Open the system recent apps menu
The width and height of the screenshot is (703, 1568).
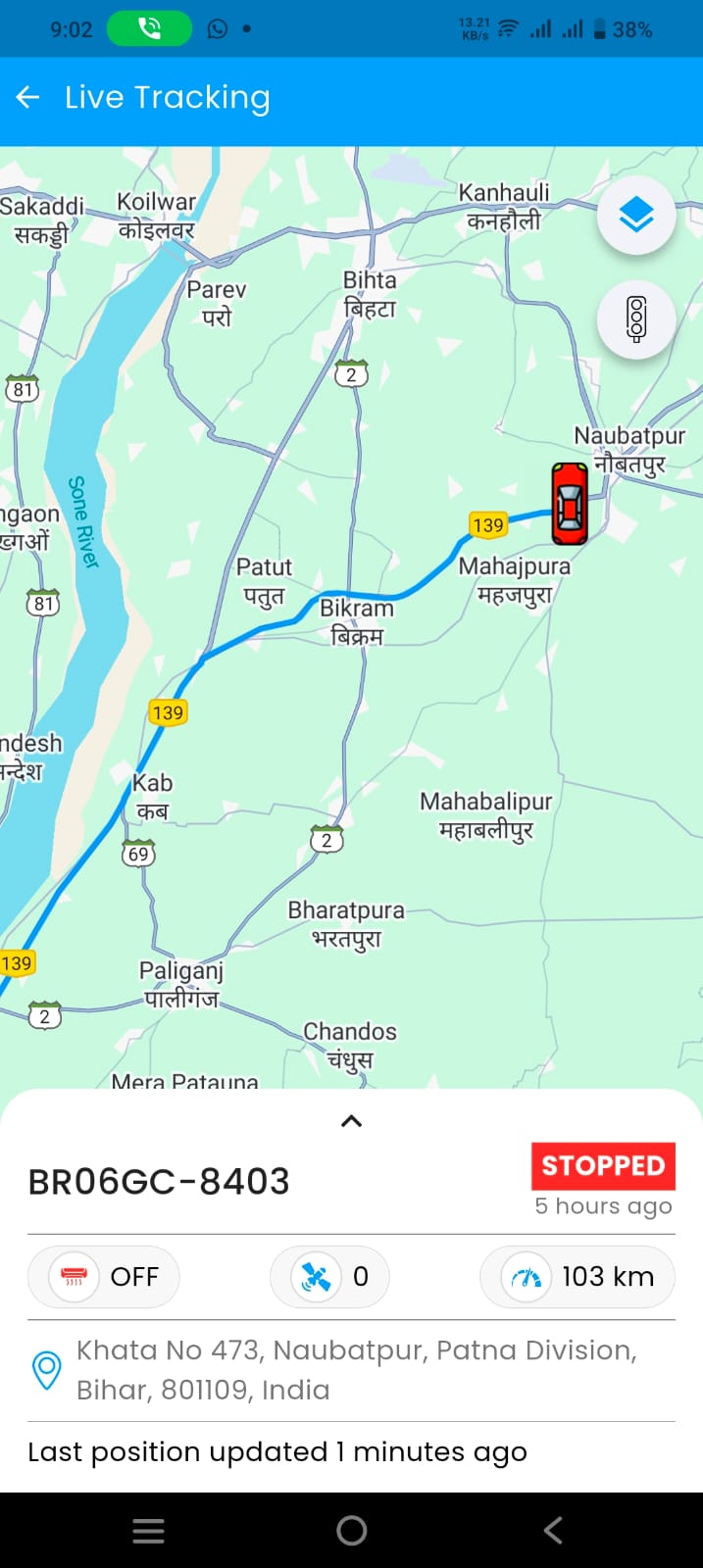click(148, 1531)
